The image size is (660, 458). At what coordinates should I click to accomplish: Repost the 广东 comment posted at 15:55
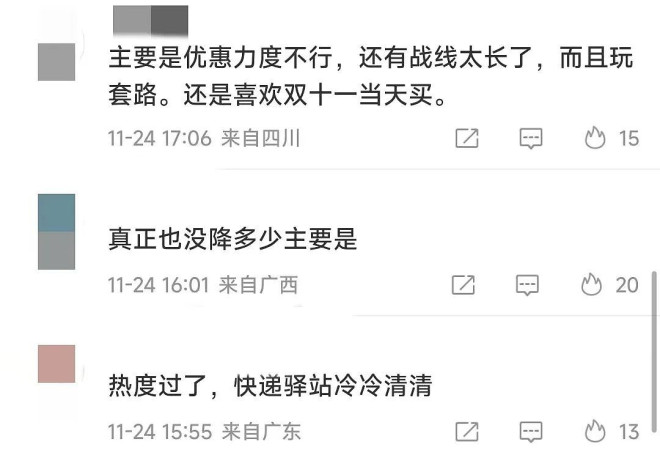[467, 432]
